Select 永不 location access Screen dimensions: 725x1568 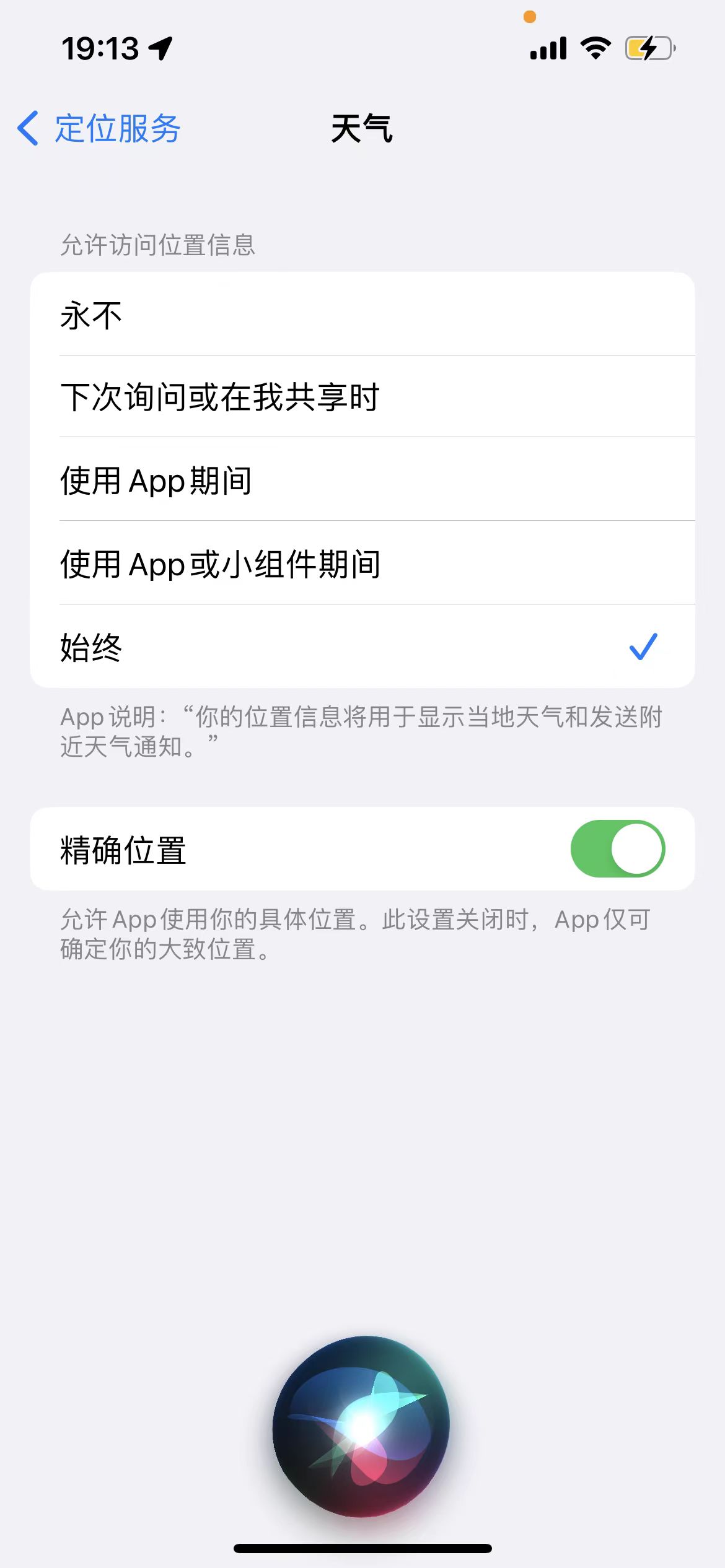pos(362,315)
